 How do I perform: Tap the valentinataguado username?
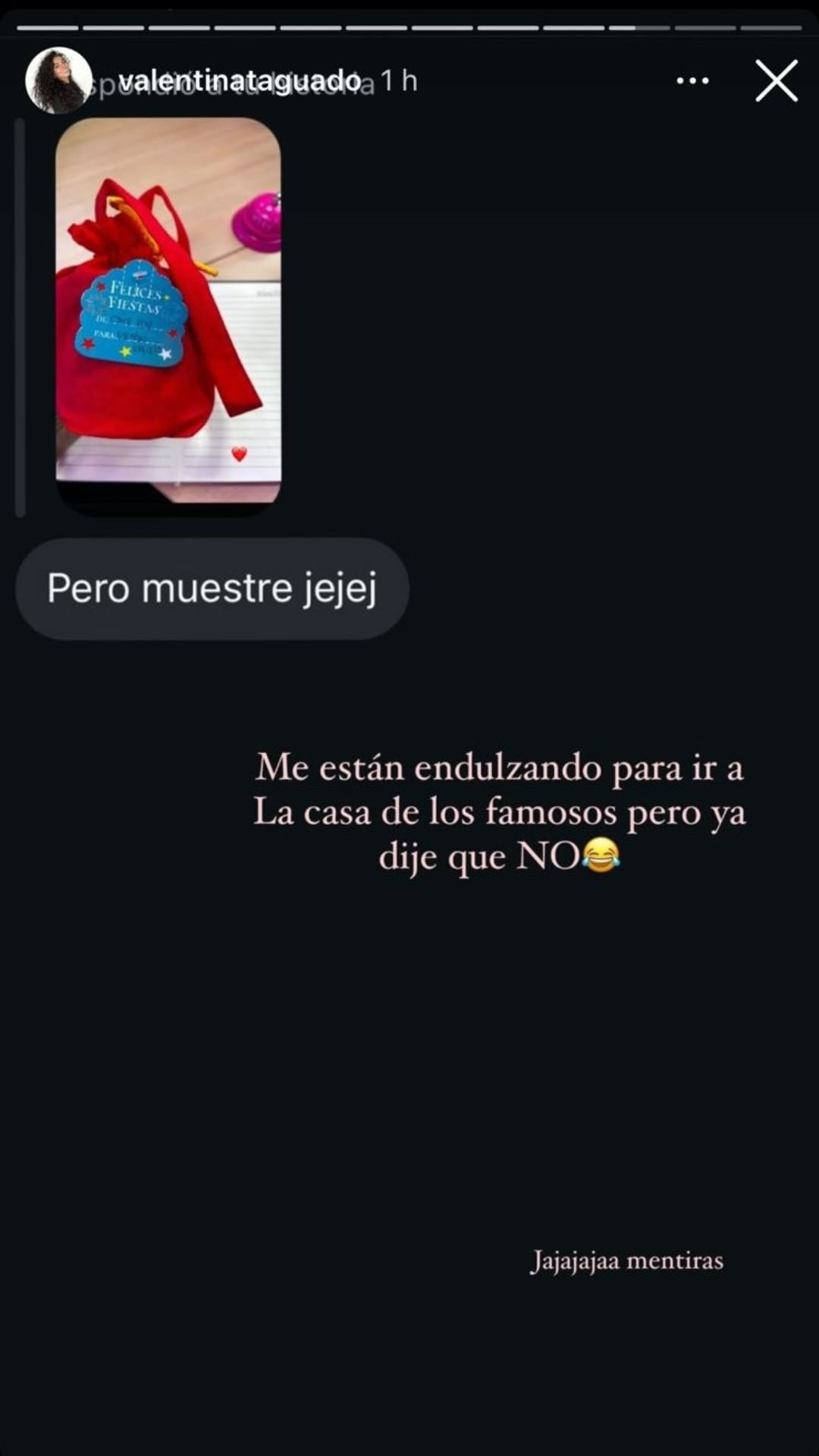coord(240,80)
